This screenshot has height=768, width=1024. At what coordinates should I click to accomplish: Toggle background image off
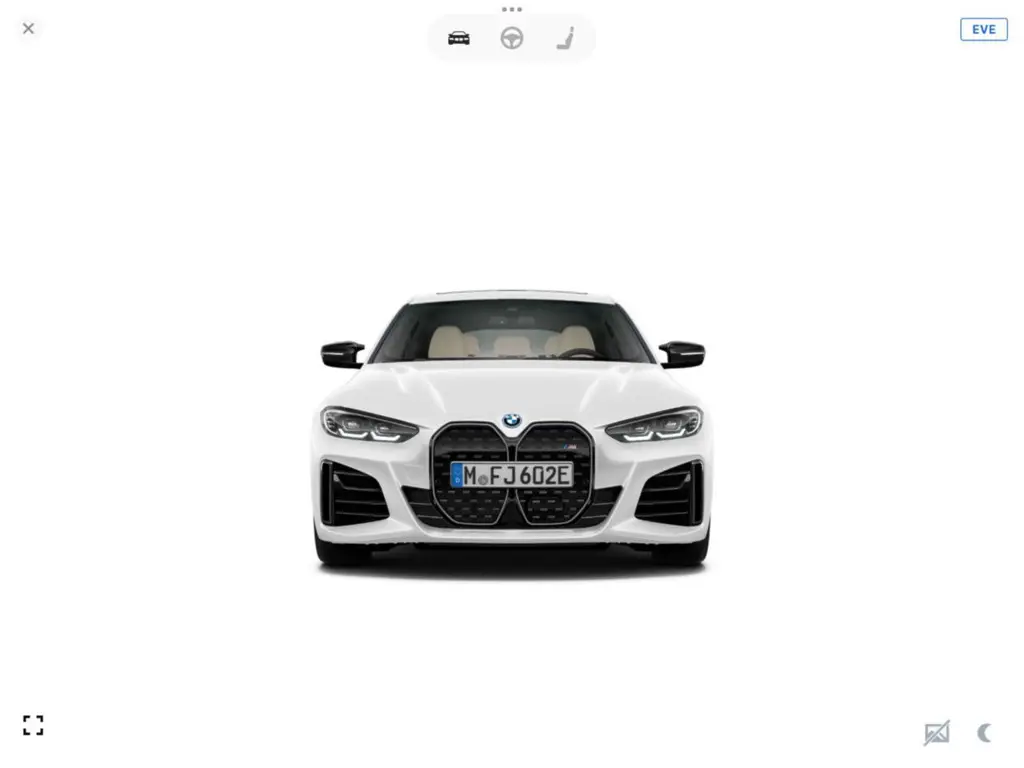point(936,733)
